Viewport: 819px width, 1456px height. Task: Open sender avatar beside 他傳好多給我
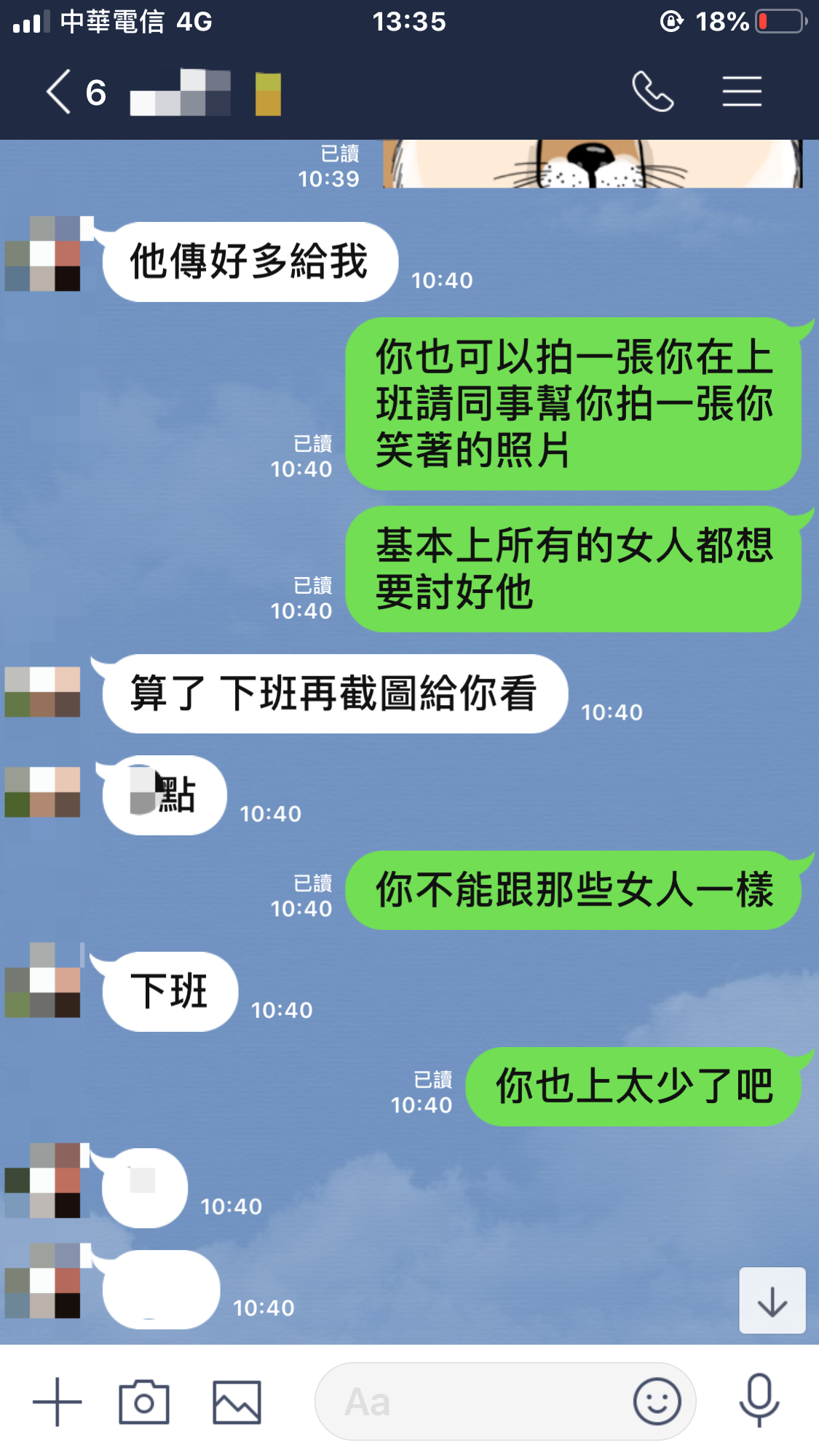(x=44, y=255)
